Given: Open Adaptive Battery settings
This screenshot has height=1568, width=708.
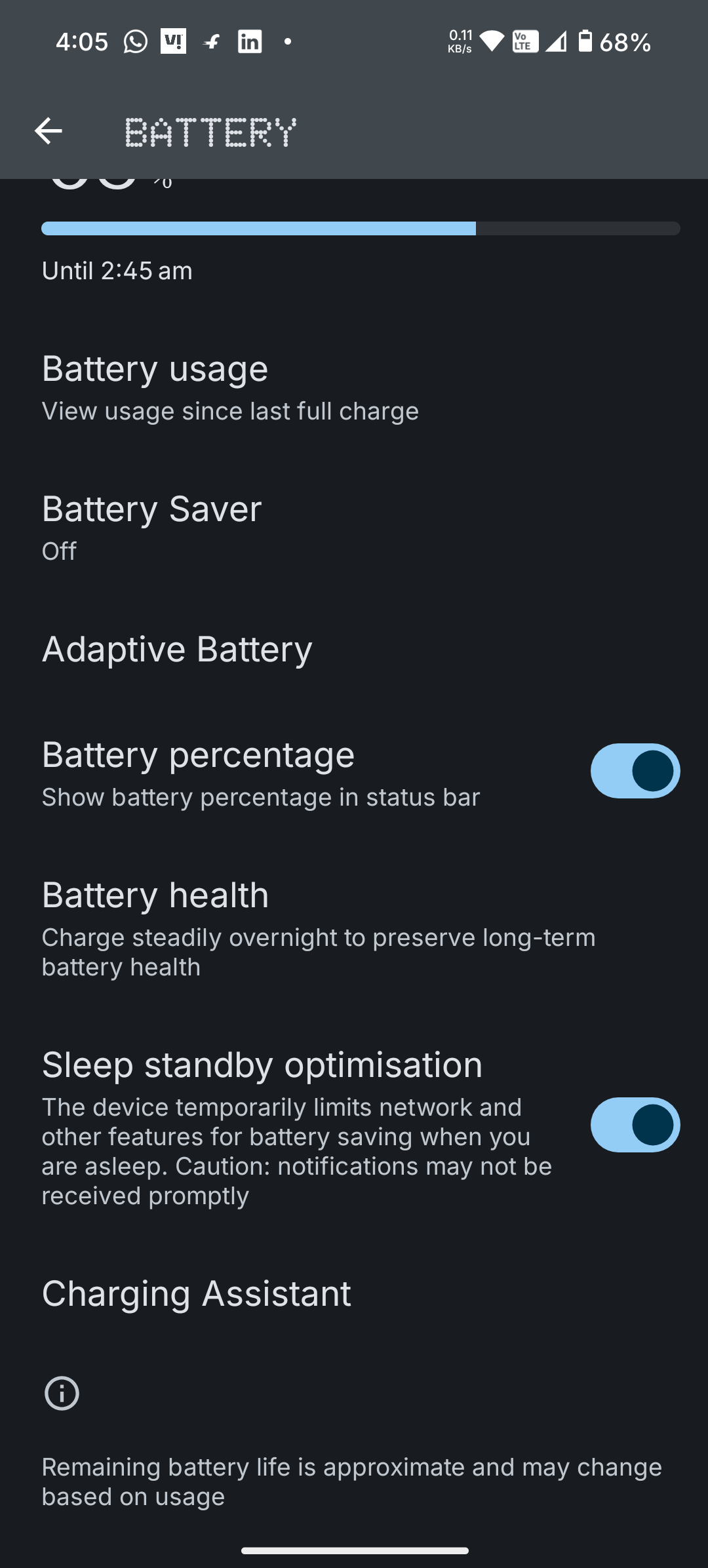Looking at the screenshot, I should (x=354, y=649).
